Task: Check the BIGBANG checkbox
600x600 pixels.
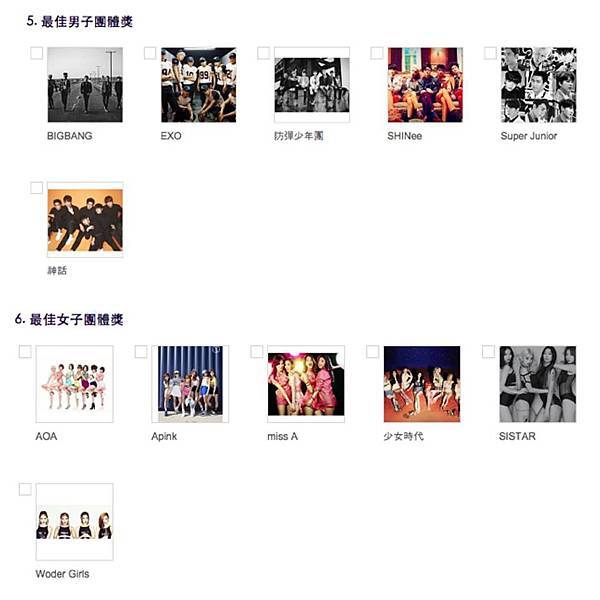Action: click(37, 53)
